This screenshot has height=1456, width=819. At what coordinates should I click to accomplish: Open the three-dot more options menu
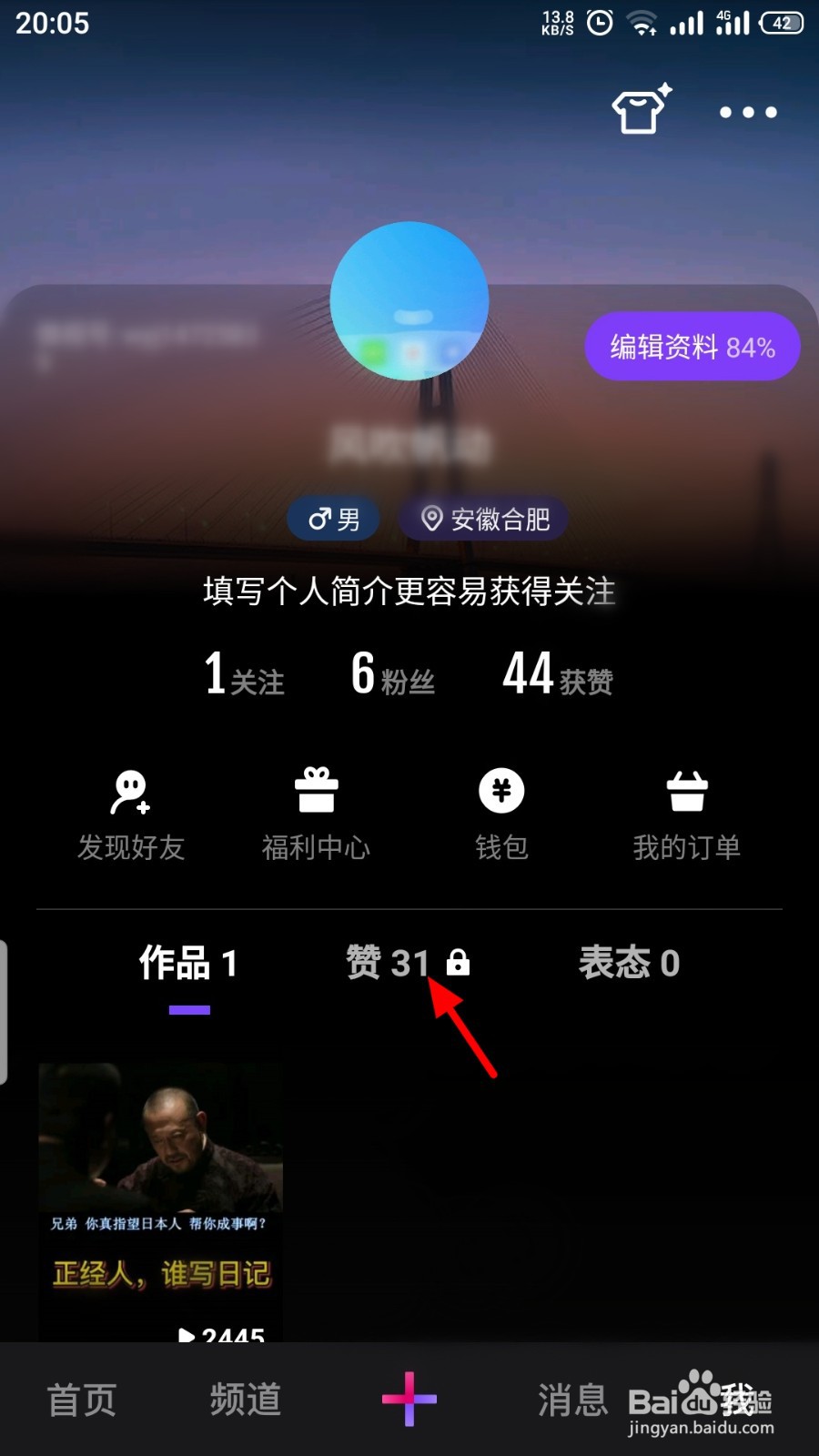tap(746, 112)
